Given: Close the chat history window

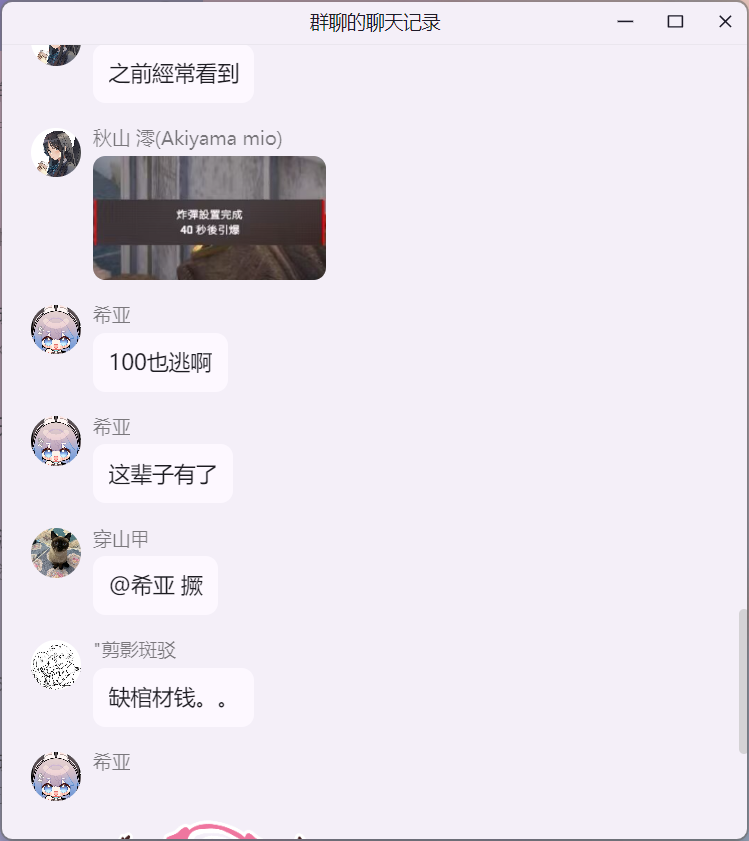Looking at the screenshot, I should click(x=725, y=22).
